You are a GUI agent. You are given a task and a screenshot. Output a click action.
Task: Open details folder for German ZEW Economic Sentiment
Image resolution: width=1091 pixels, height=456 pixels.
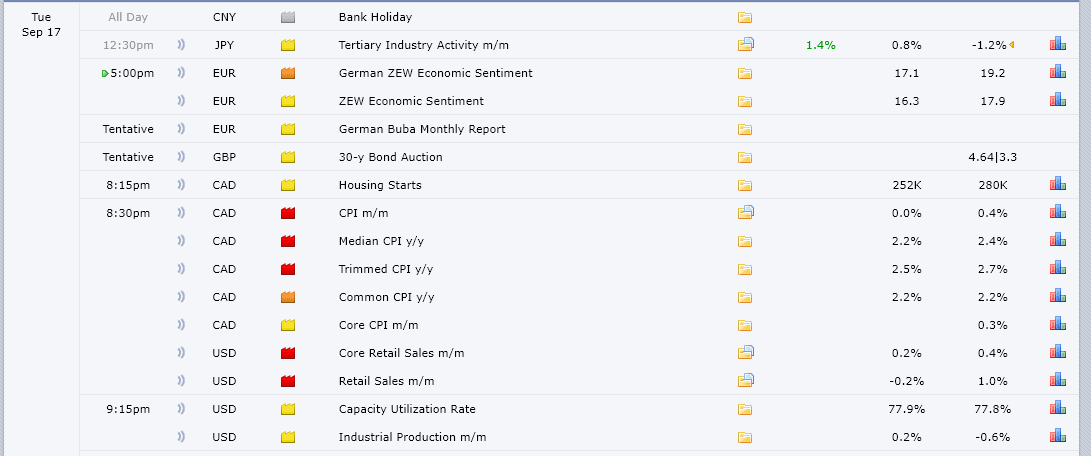point(744,73)
